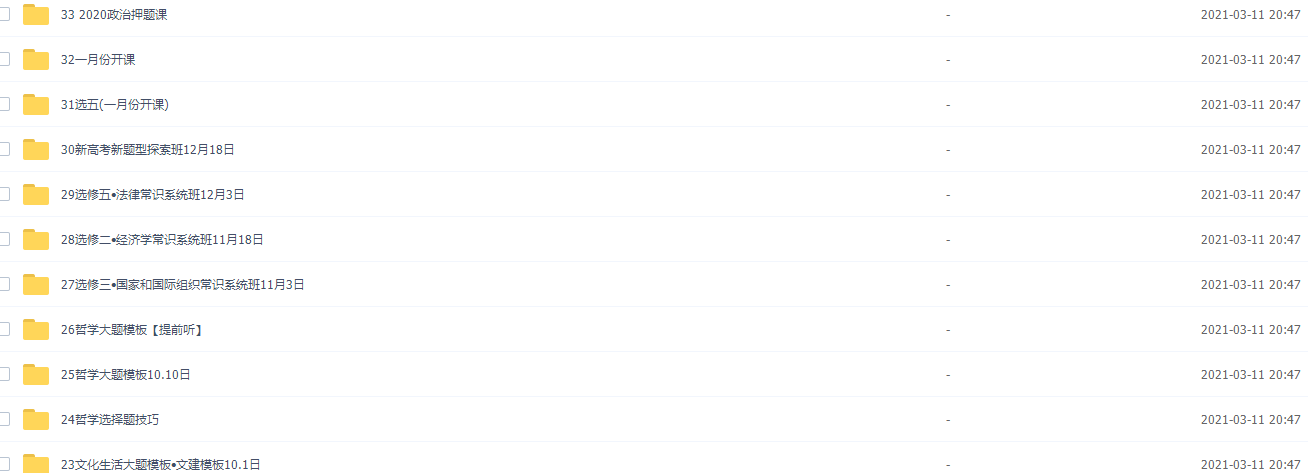
Task: Select checkbox for 33 2020政治押题课
Action: pos(4,14)
